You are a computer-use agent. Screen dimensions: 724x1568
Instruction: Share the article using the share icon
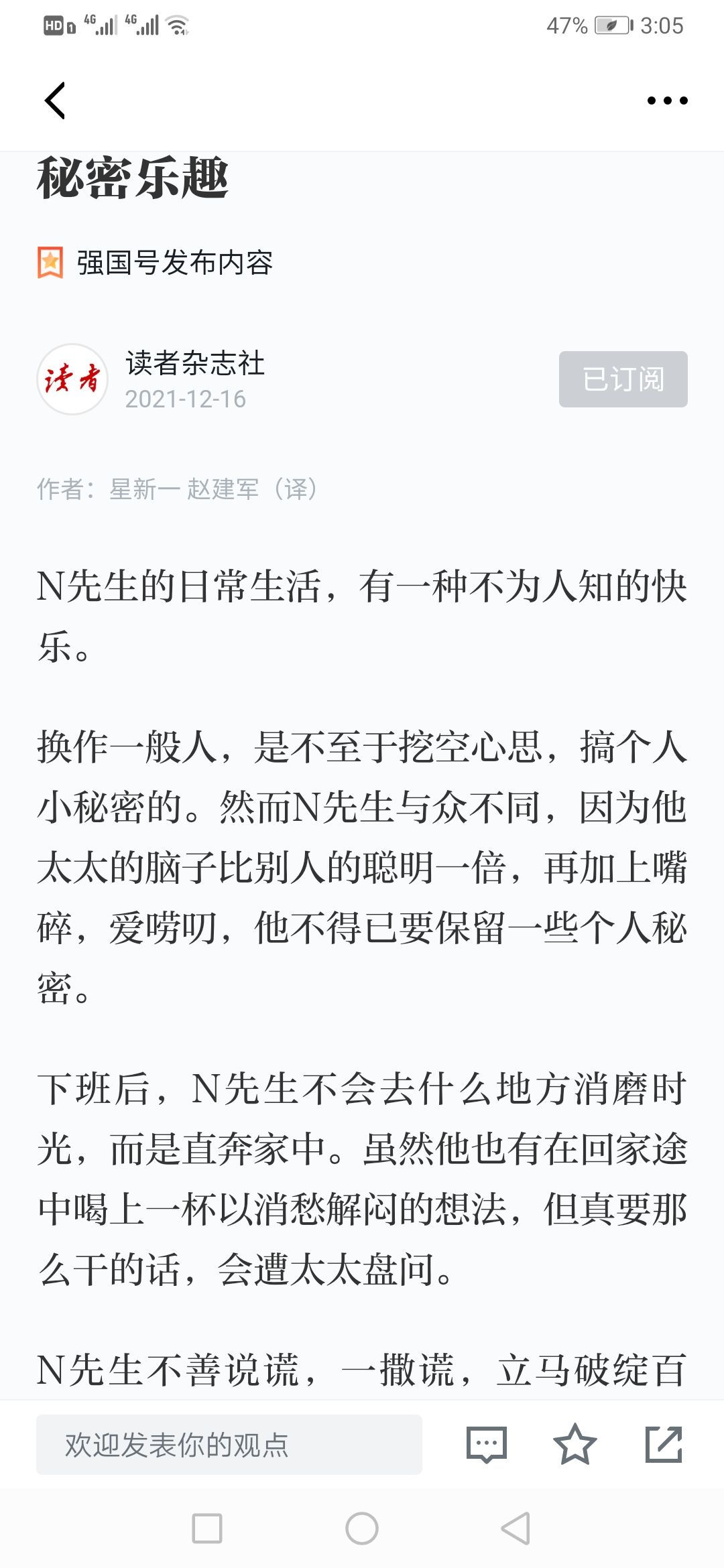[x=664, y=1445]
